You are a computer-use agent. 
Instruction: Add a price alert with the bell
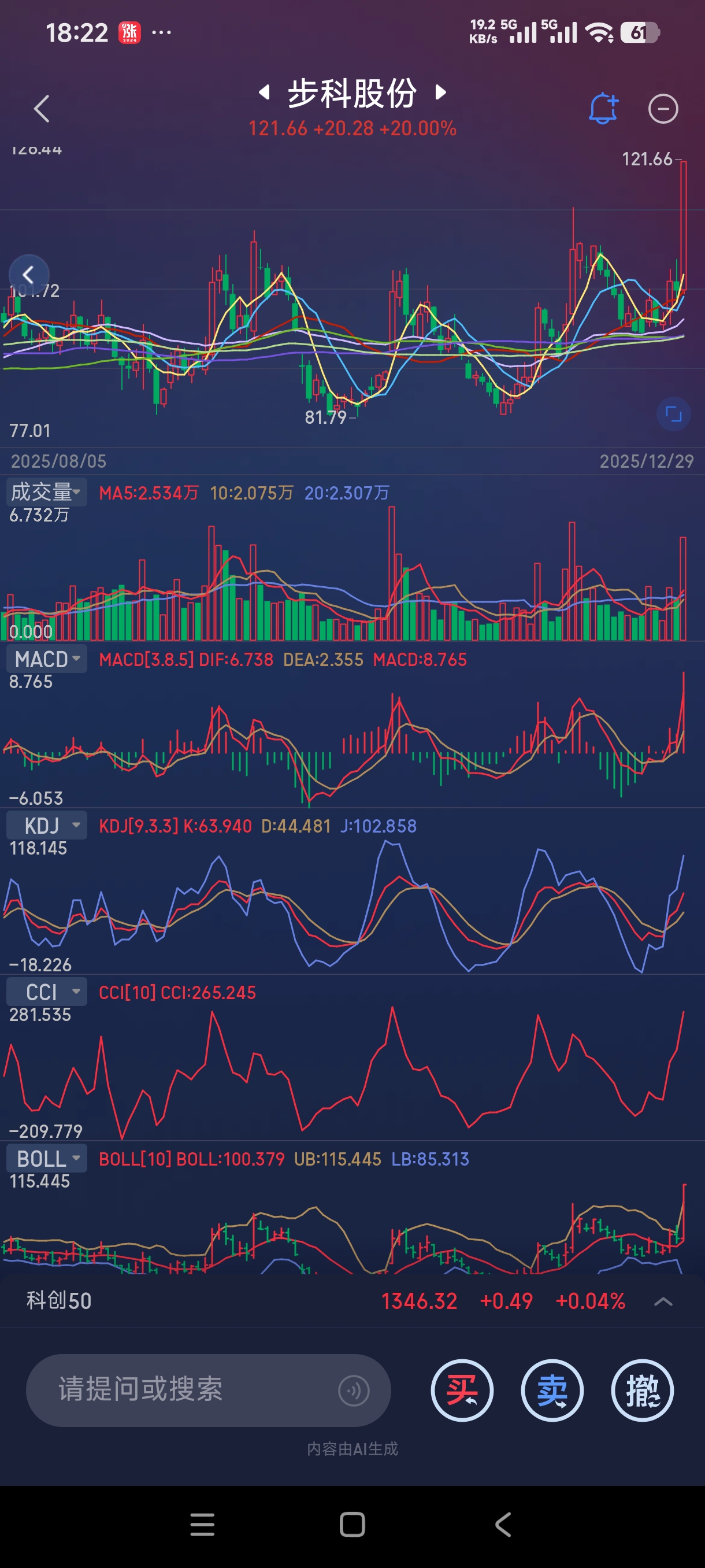point(603,109)
